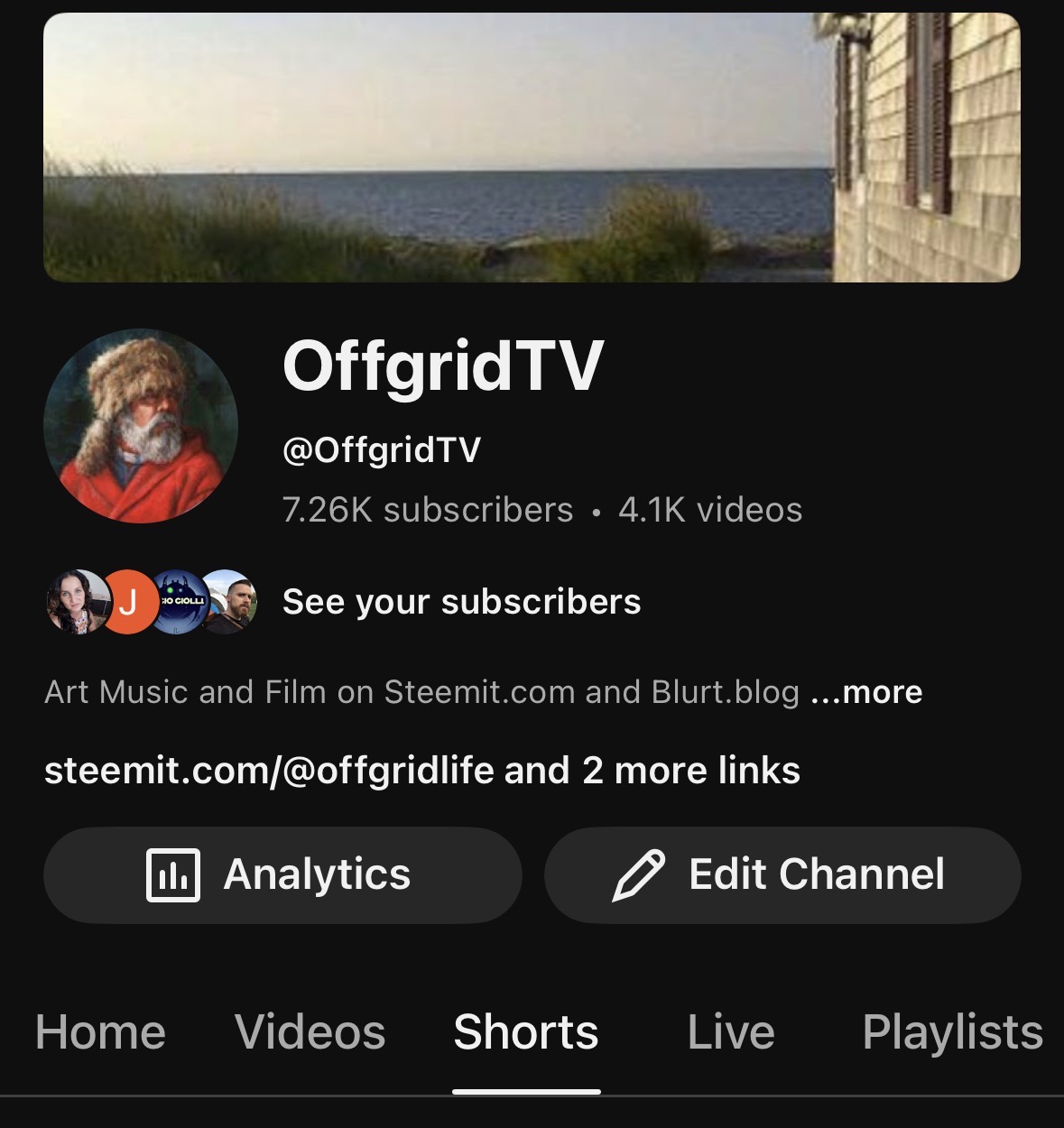Tap Edit Channel
The height and width of the screenshot is (1128, 1064).
tap(782, 874)
